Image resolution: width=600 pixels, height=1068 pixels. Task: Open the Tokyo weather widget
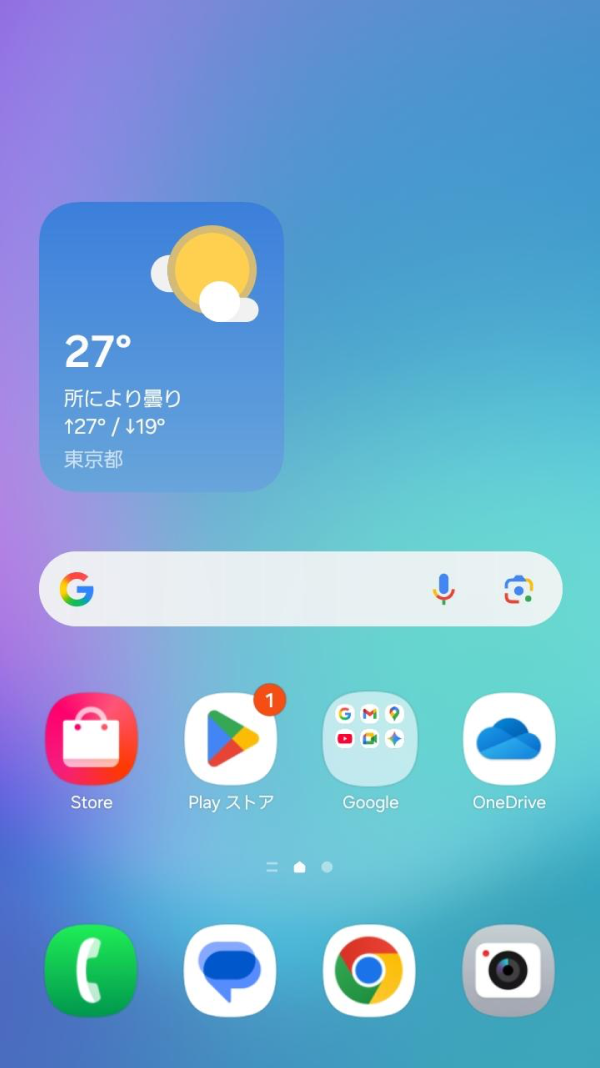point(161,347)
